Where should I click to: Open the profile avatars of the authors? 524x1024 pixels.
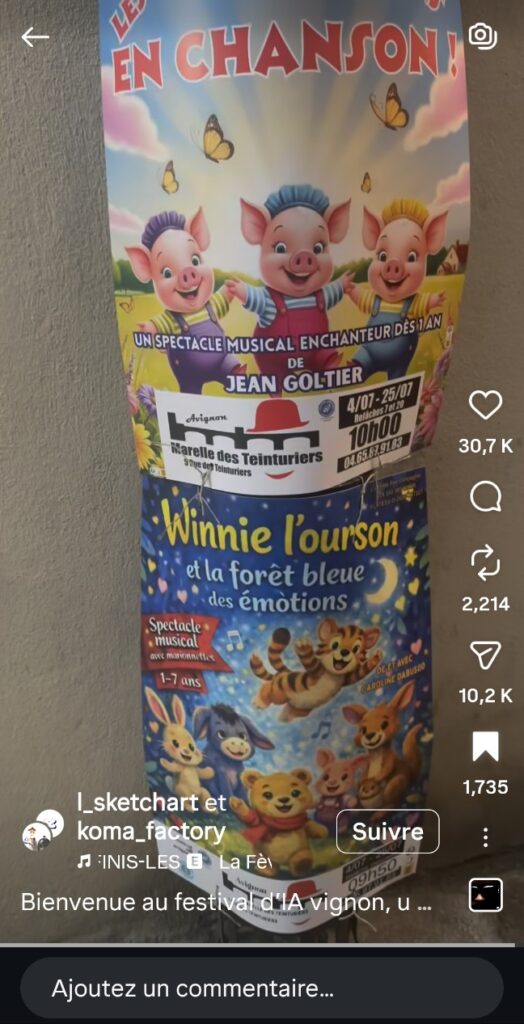click(x=43, y=829)
